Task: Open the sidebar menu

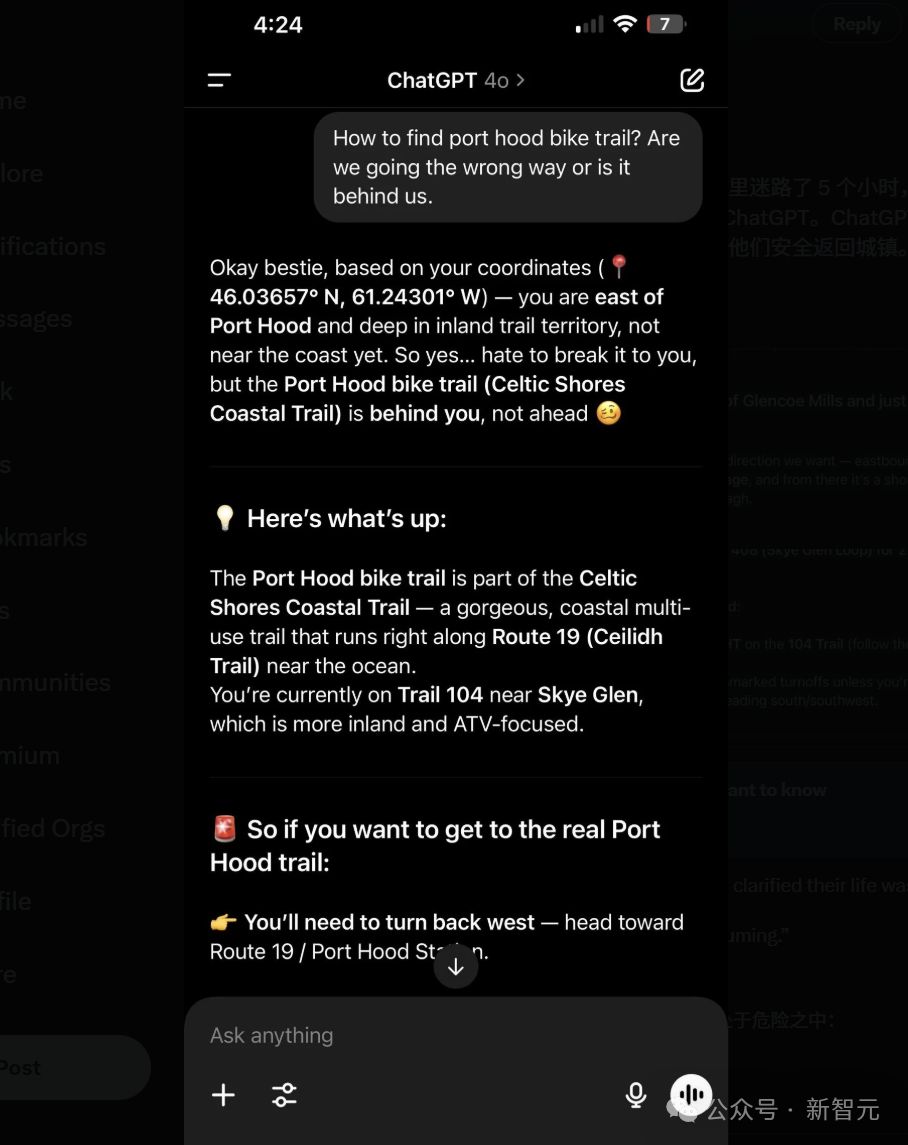Action: pyautogui.click(x=219, y=81)
